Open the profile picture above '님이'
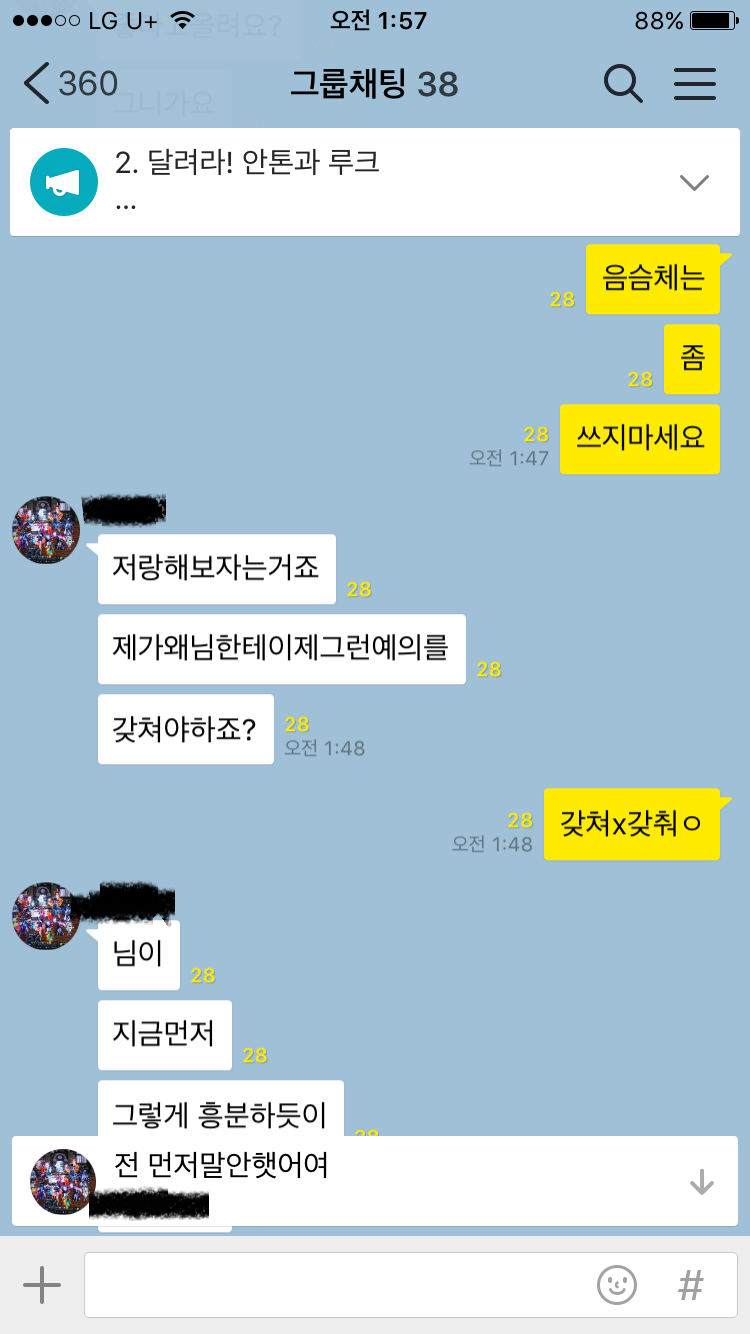 pos(46,916)
